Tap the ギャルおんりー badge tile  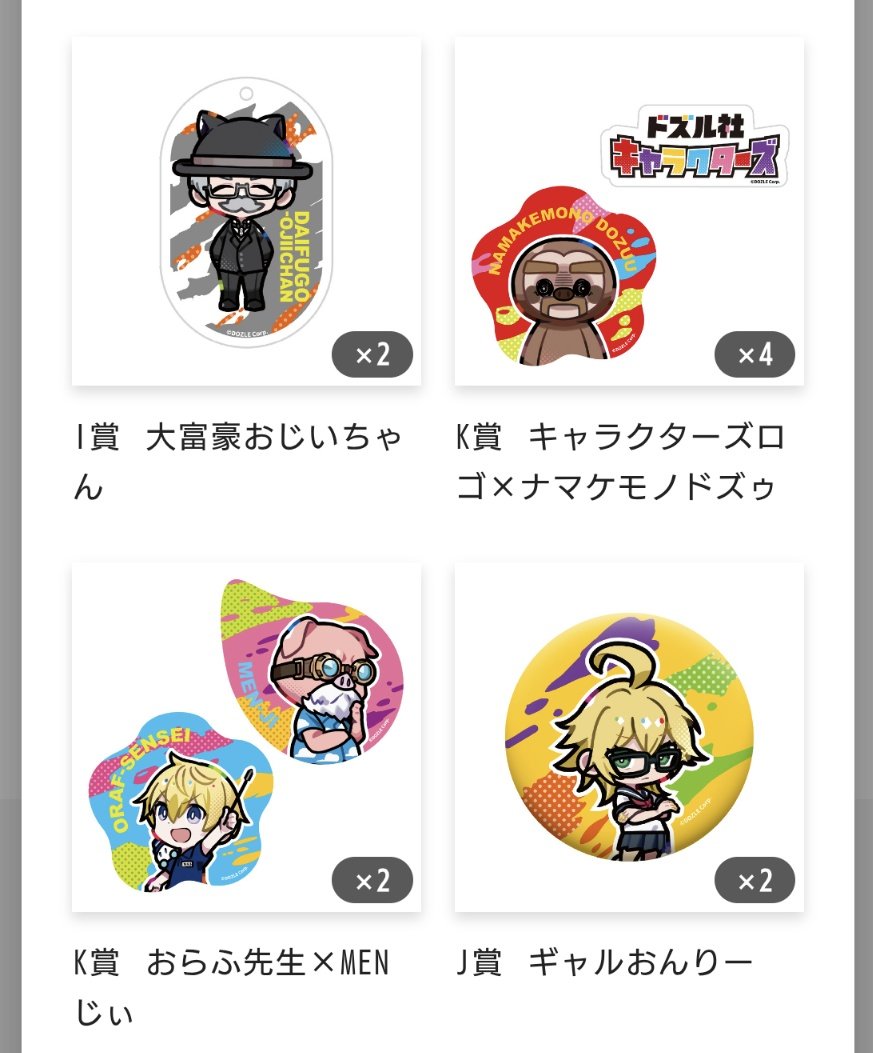point(629,737)
